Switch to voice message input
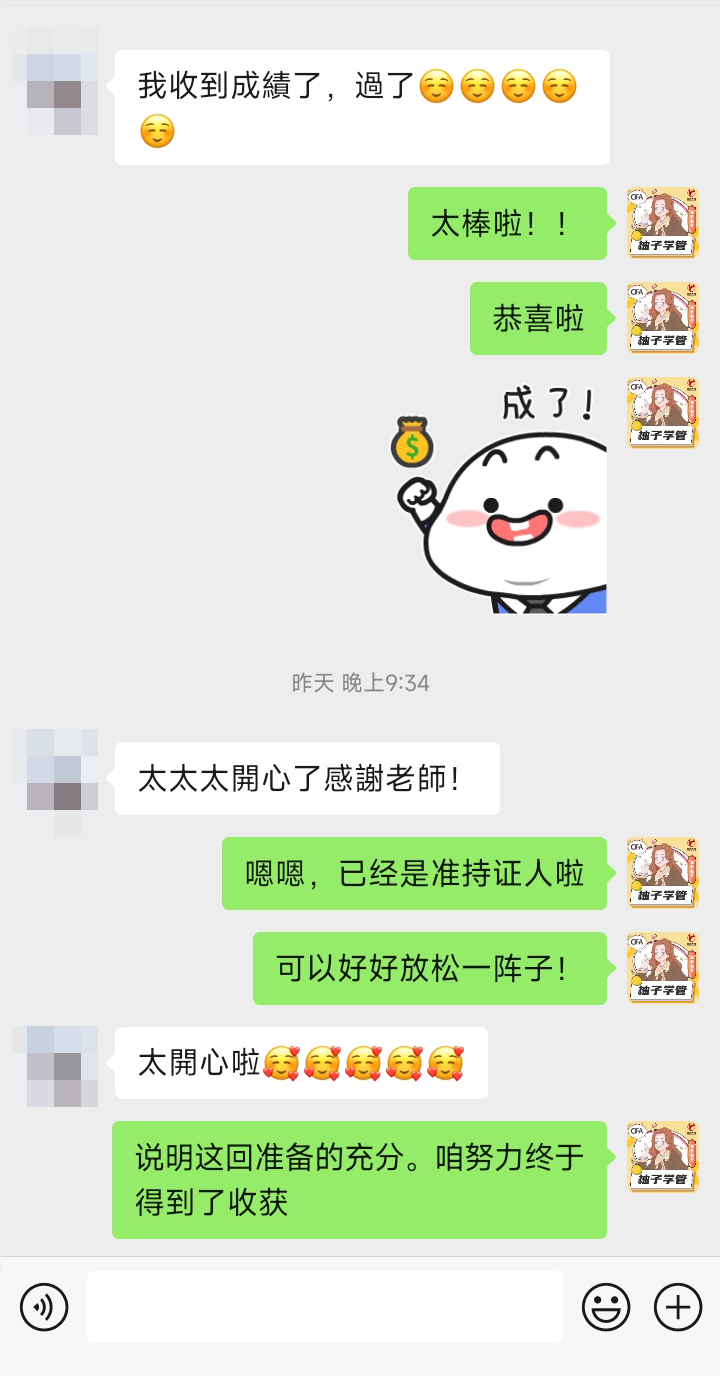Image resolution: width=720 pixels, height=1376 pixels. [44, 1307]
